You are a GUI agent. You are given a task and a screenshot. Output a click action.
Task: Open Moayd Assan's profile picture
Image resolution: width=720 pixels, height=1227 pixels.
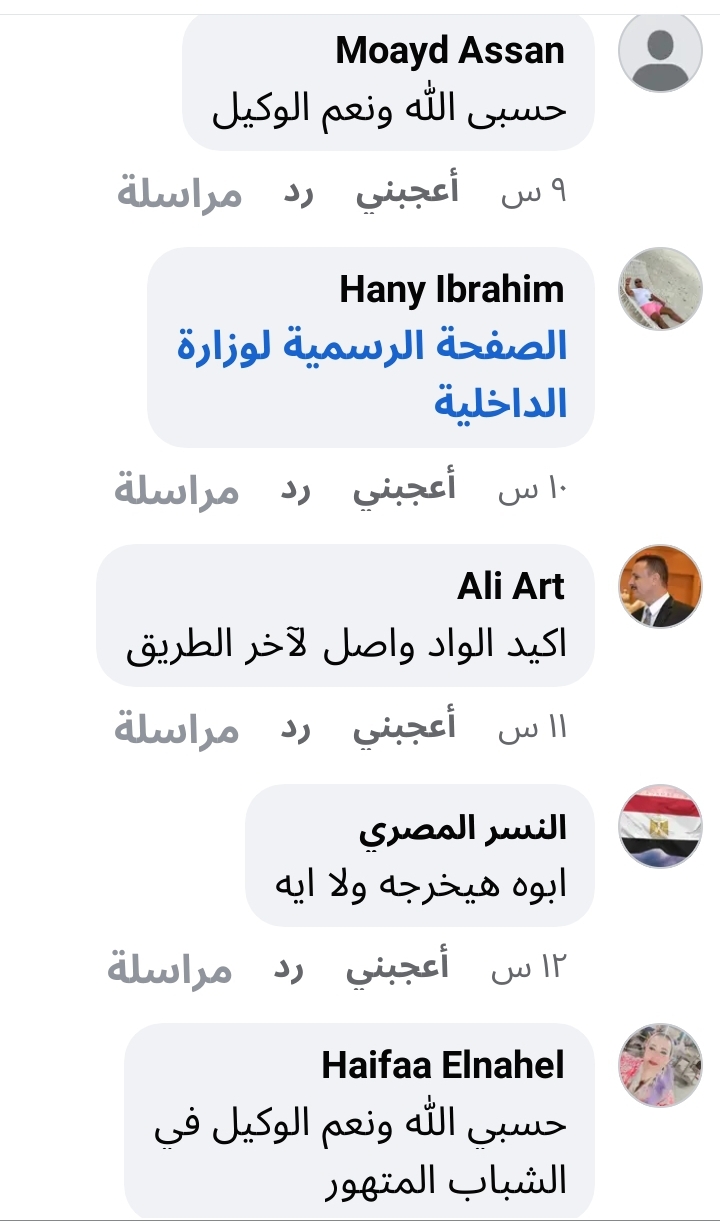point(660,52)
